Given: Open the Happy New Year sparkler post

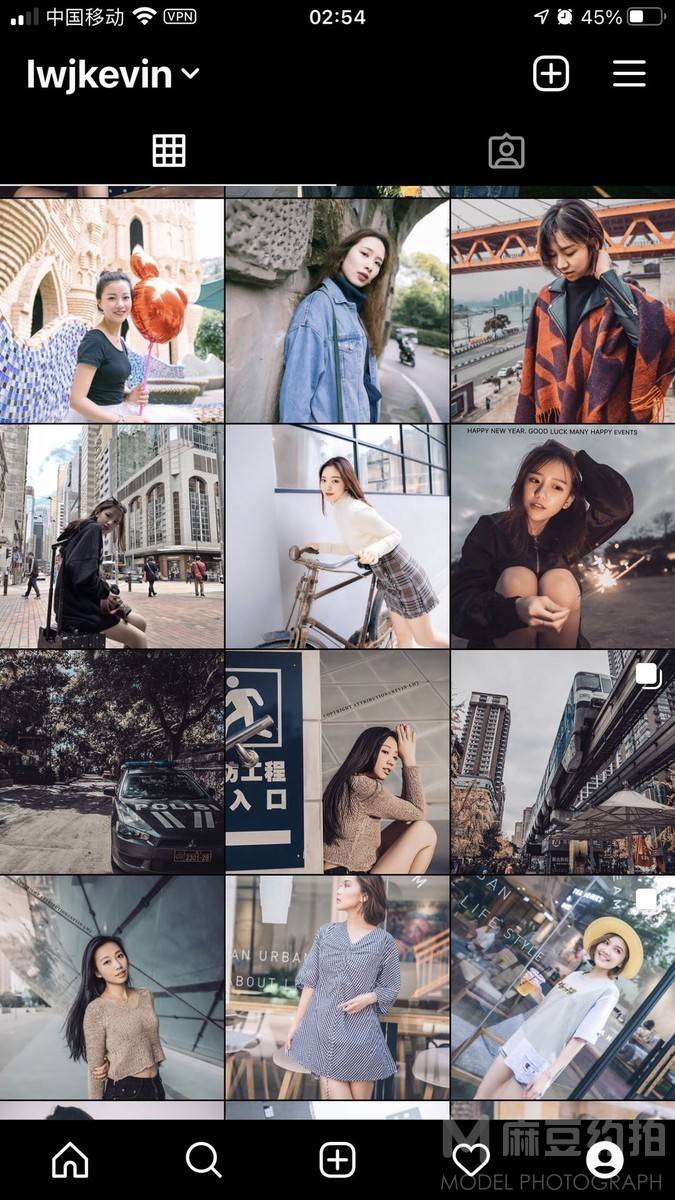Looking at the screenshot, I should pyautogui.click(x=563, y=536).
